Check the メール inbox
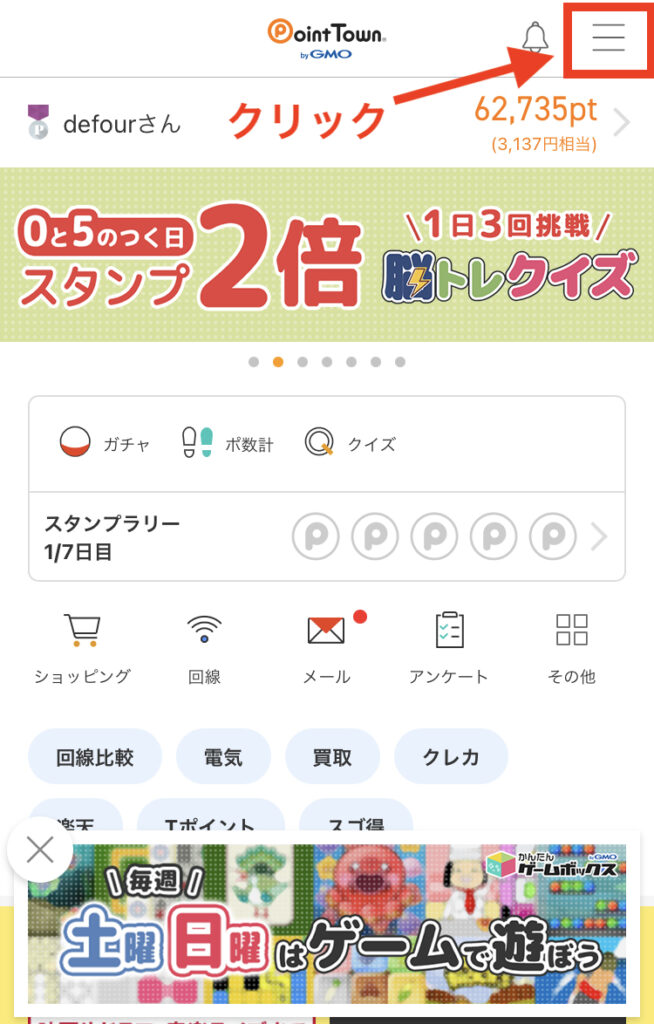Screen dimensions: 654x1024 click(x=327, y=648)
